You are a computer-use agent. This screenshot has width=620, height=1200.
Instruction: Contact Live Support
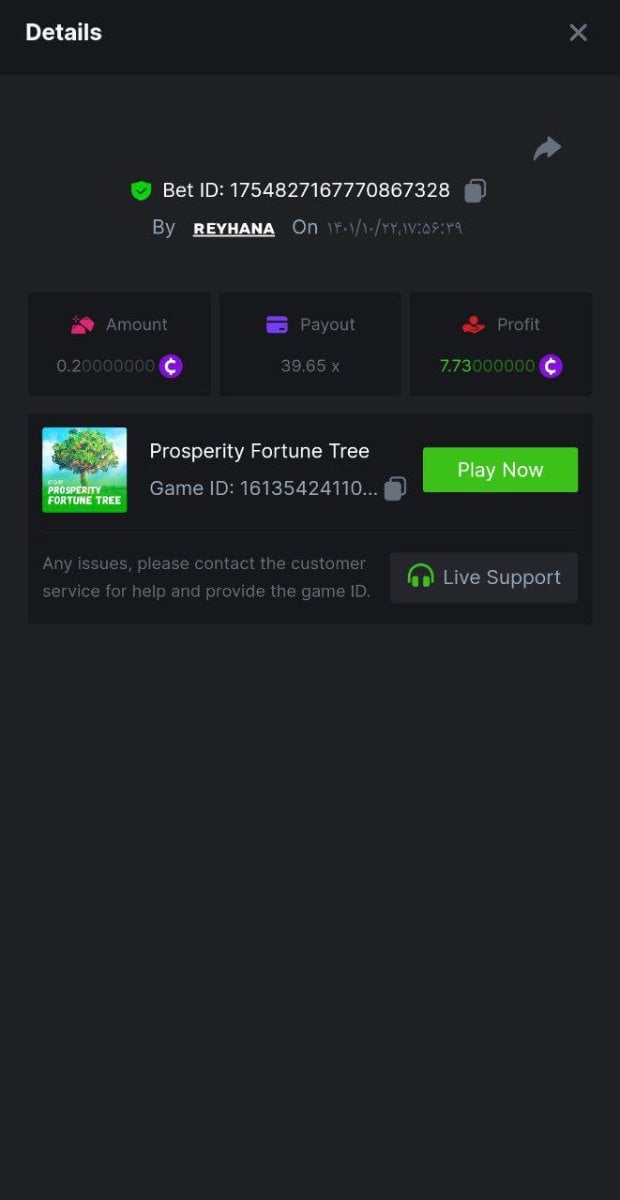coord(484,578)
